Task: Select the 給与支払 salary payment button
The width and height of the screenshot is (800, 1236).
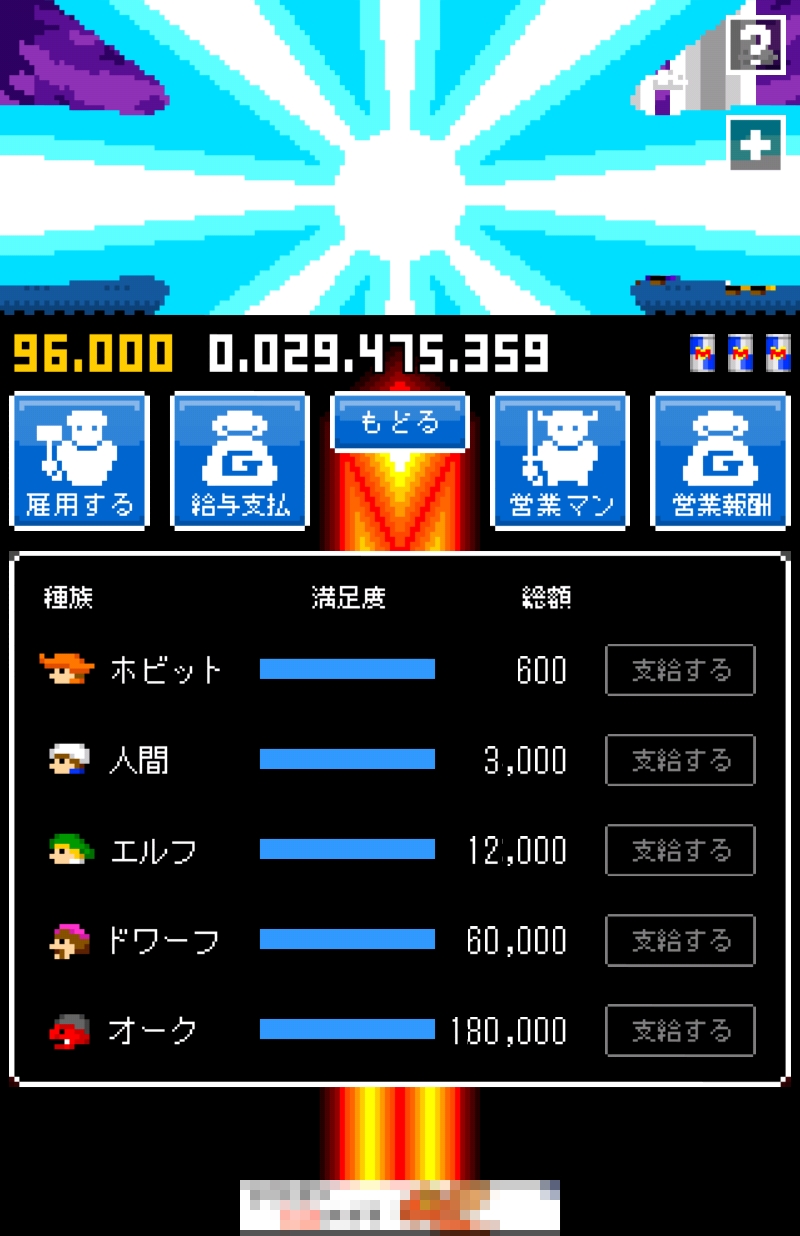Action: click(240, 461)
